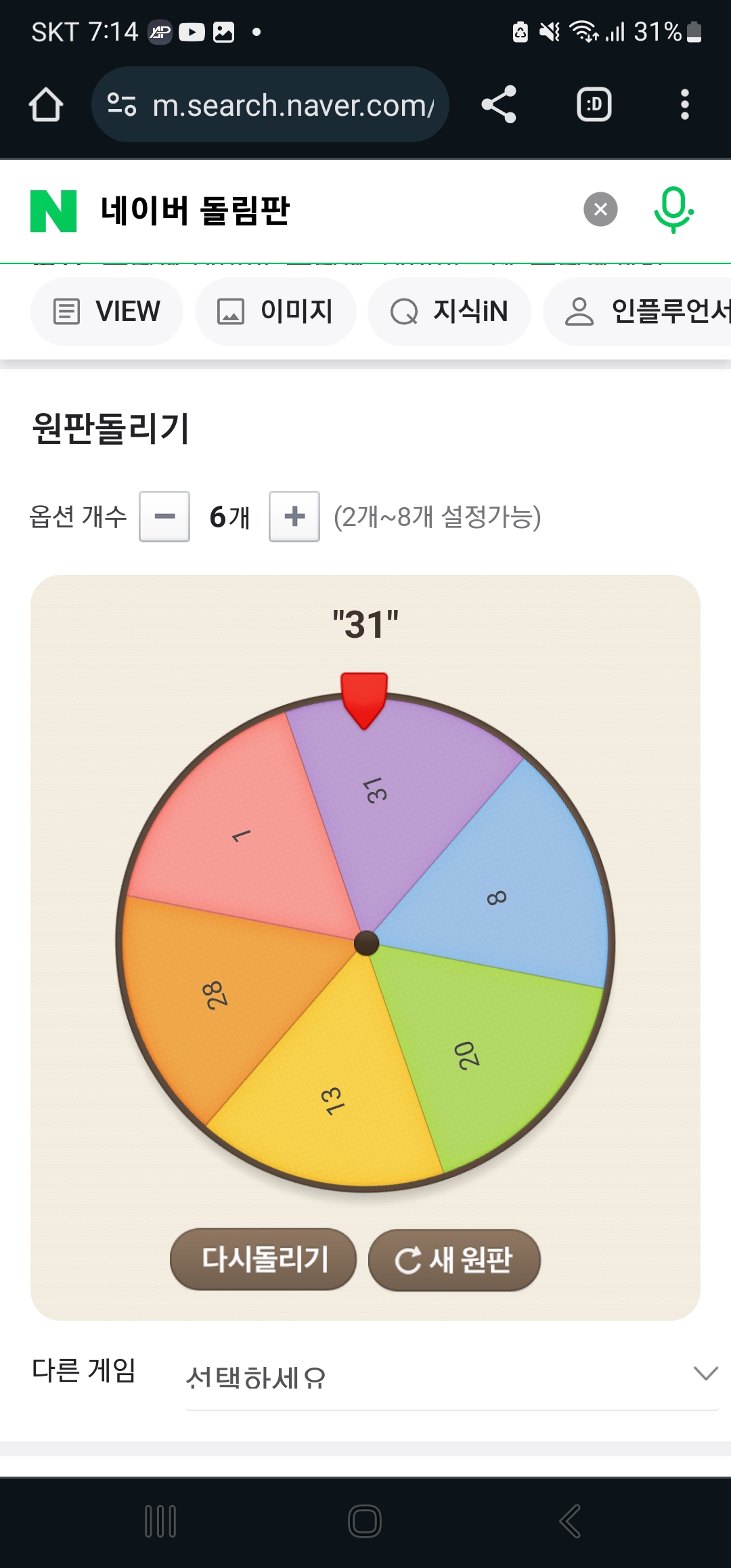The height and width of the screenshot is (1568, 731).
Task: Go to the browser home page
Action: click(x=46, y=105)
